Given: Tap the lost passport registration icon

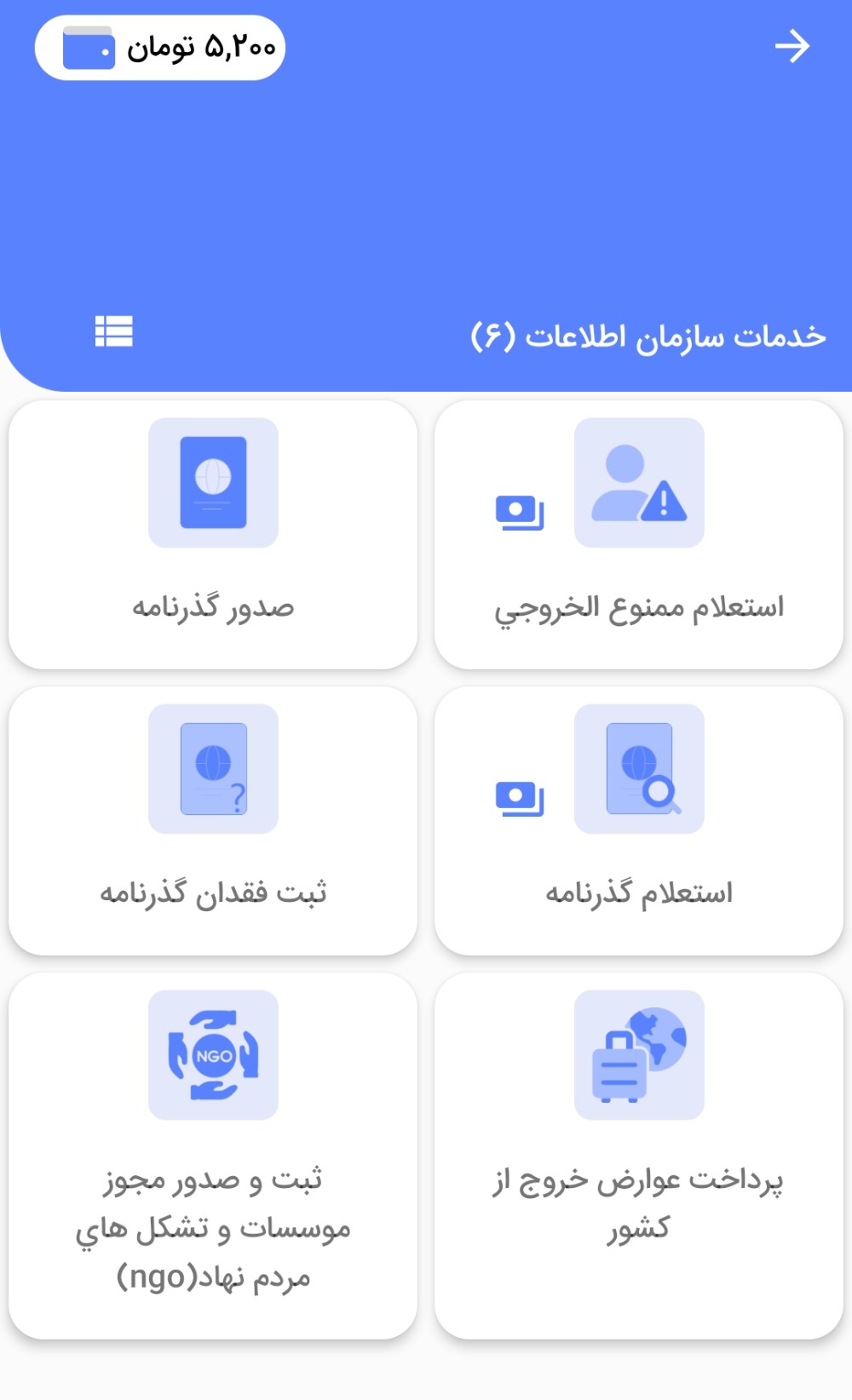Looking at the screenshot, I should coord(212,769).
